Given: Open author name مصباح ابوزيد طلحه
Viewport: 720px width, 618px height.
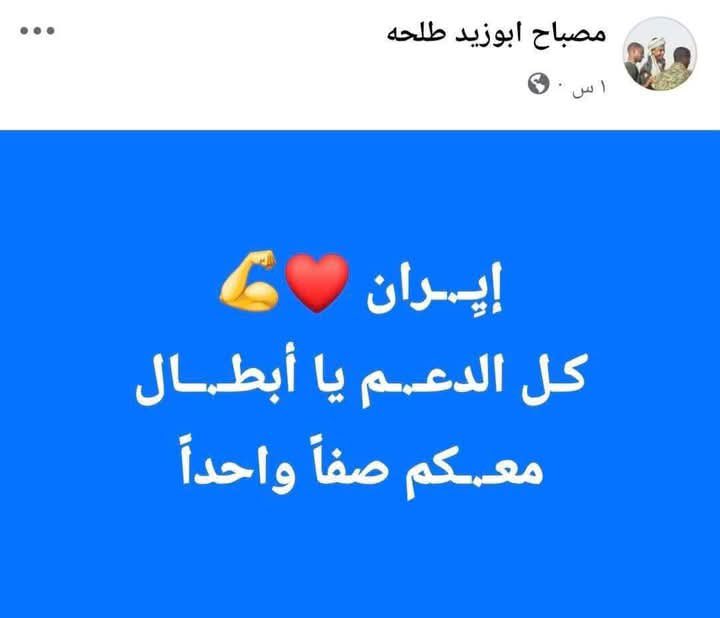Looking at the screenshot, I should (x=496, y=32).
